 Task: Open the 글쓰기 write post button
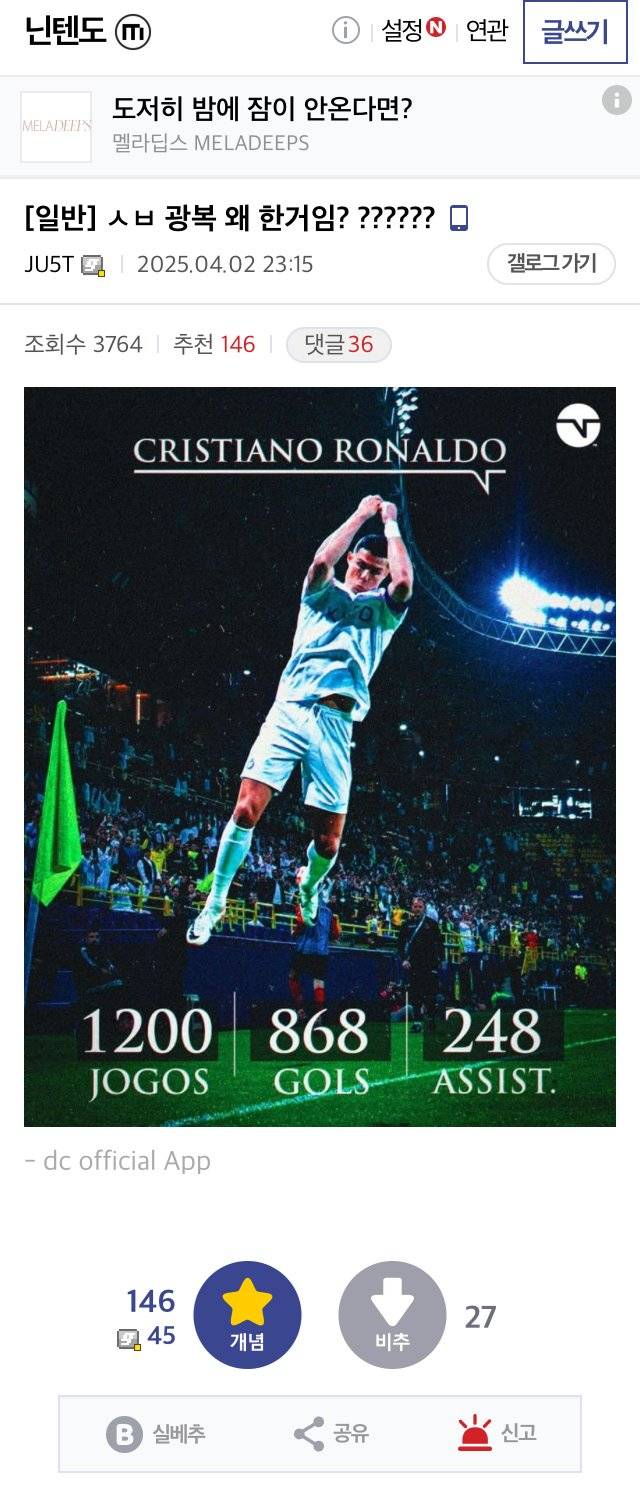click(x=574, y=32)
